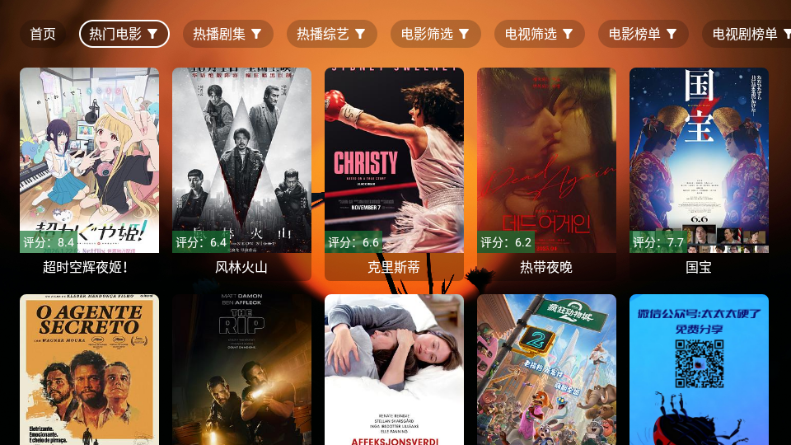This screenshot has height=445, width=791.
Task: Go to the 电影榜单 tab
Action: (643, 34)
